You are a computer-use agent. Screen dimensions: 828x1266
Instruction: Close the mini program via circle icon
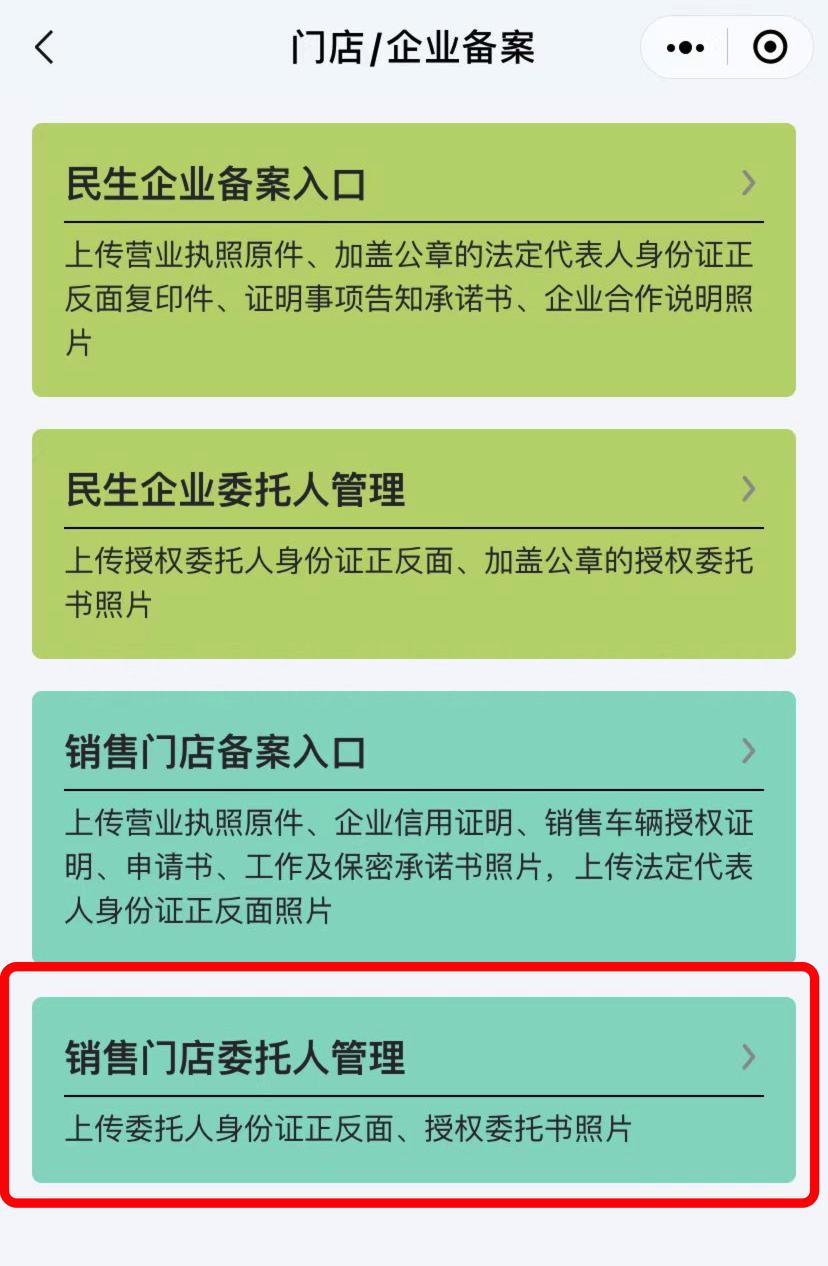pyautogui.click(x=769, y=47)
